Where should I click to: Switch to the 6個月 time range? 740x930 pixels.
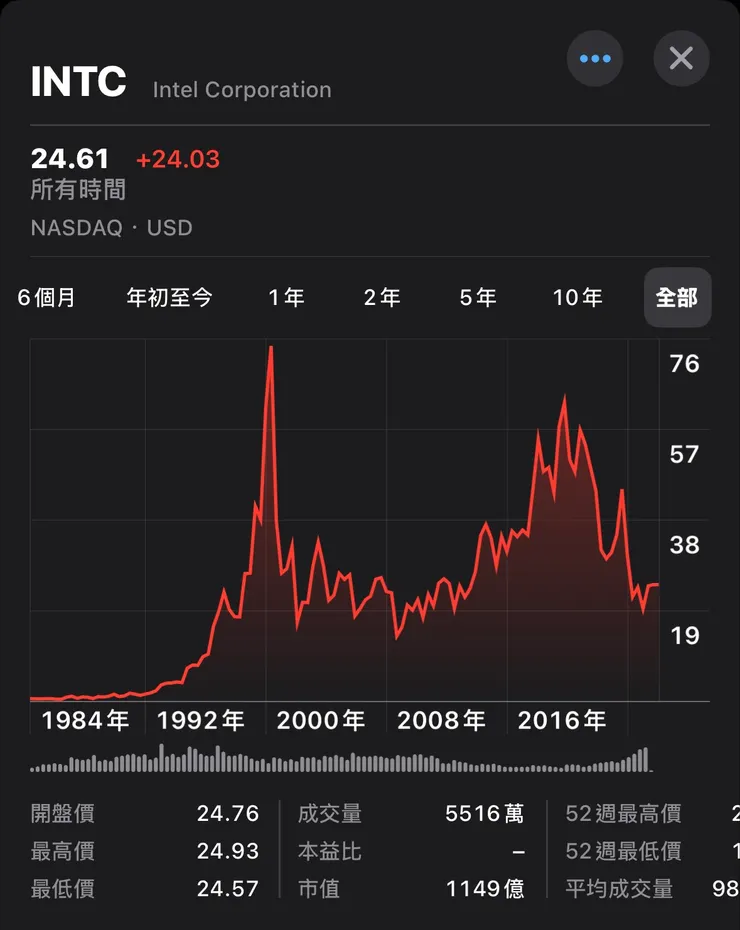[47, 297]
